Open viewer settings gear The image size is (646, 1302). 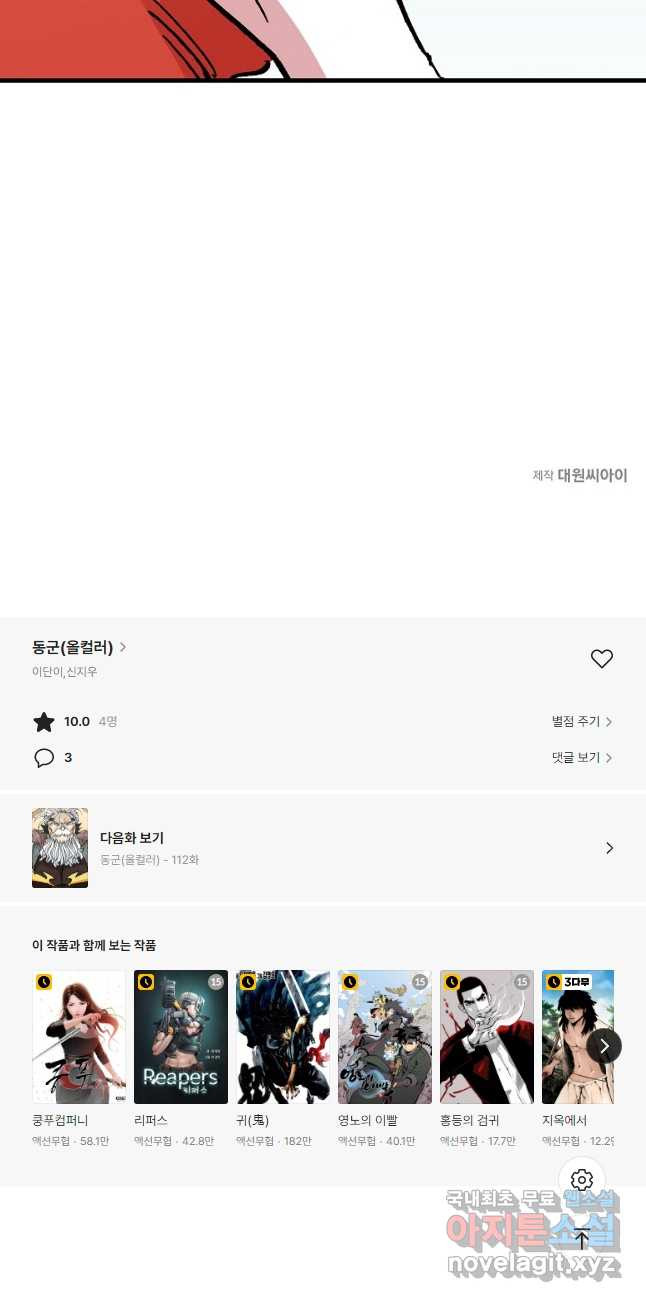coord(582,1180)
